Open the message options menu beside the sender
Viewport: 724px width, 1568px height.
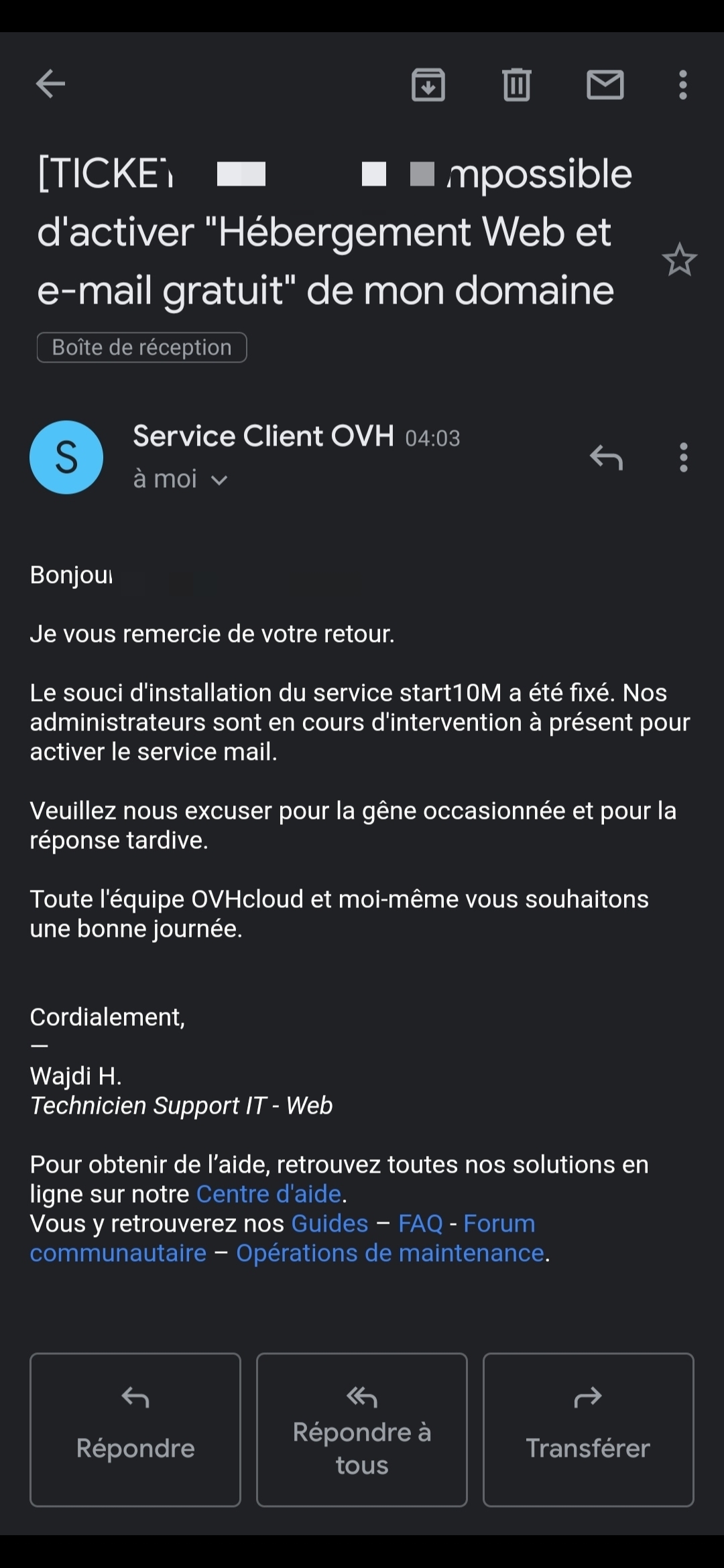[683, 458]
